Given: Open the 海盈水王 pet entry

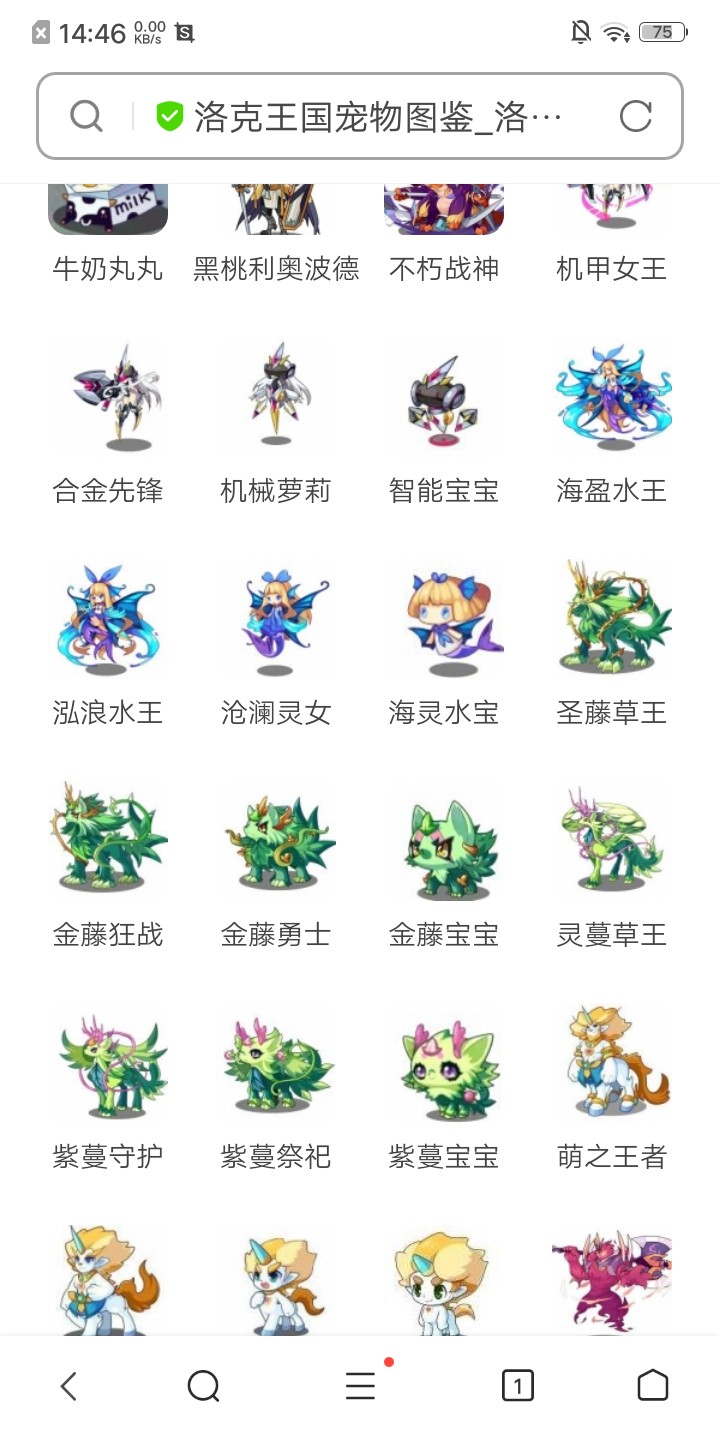Looking at the screenshot, I should (x=611, y=422).
